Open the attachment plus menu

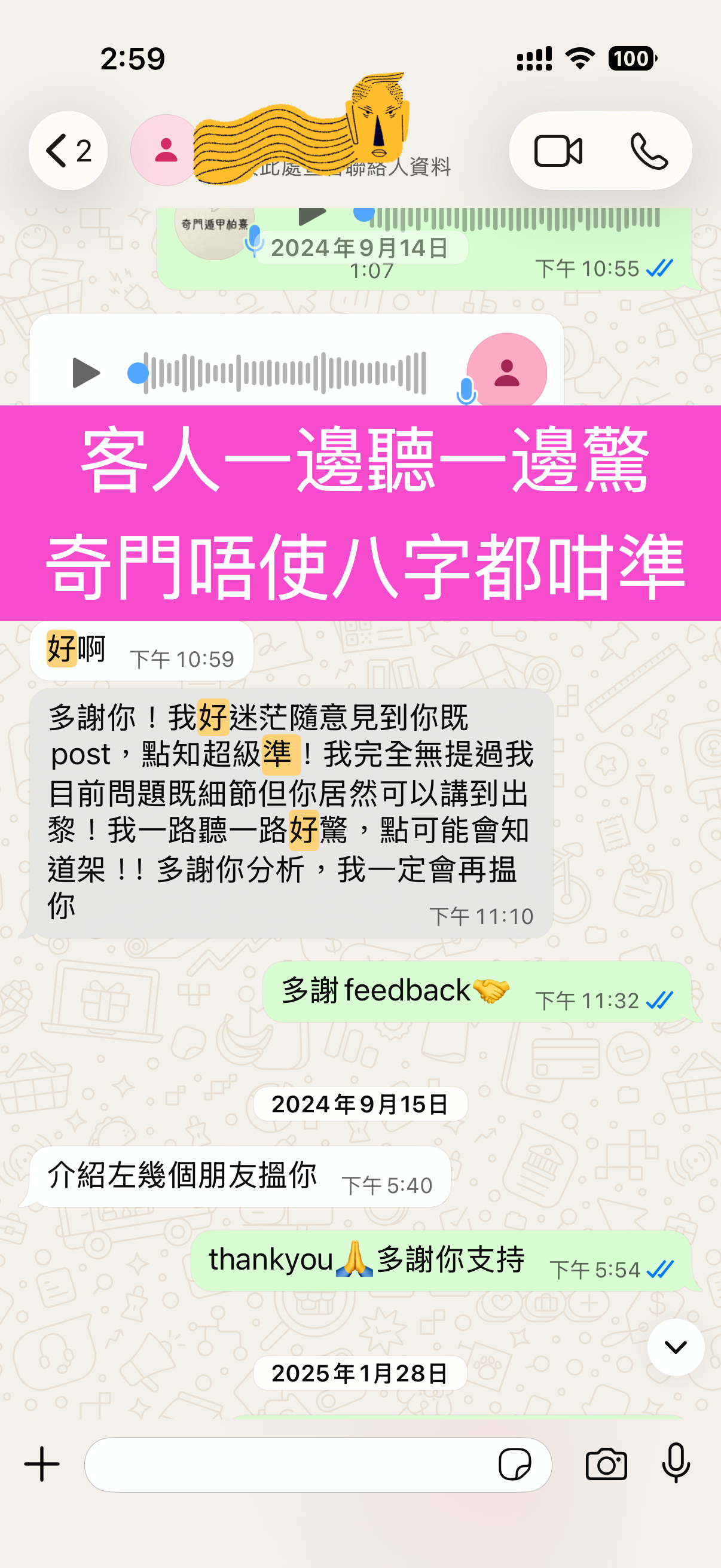pyautogui.click(x=42, y=1464)
